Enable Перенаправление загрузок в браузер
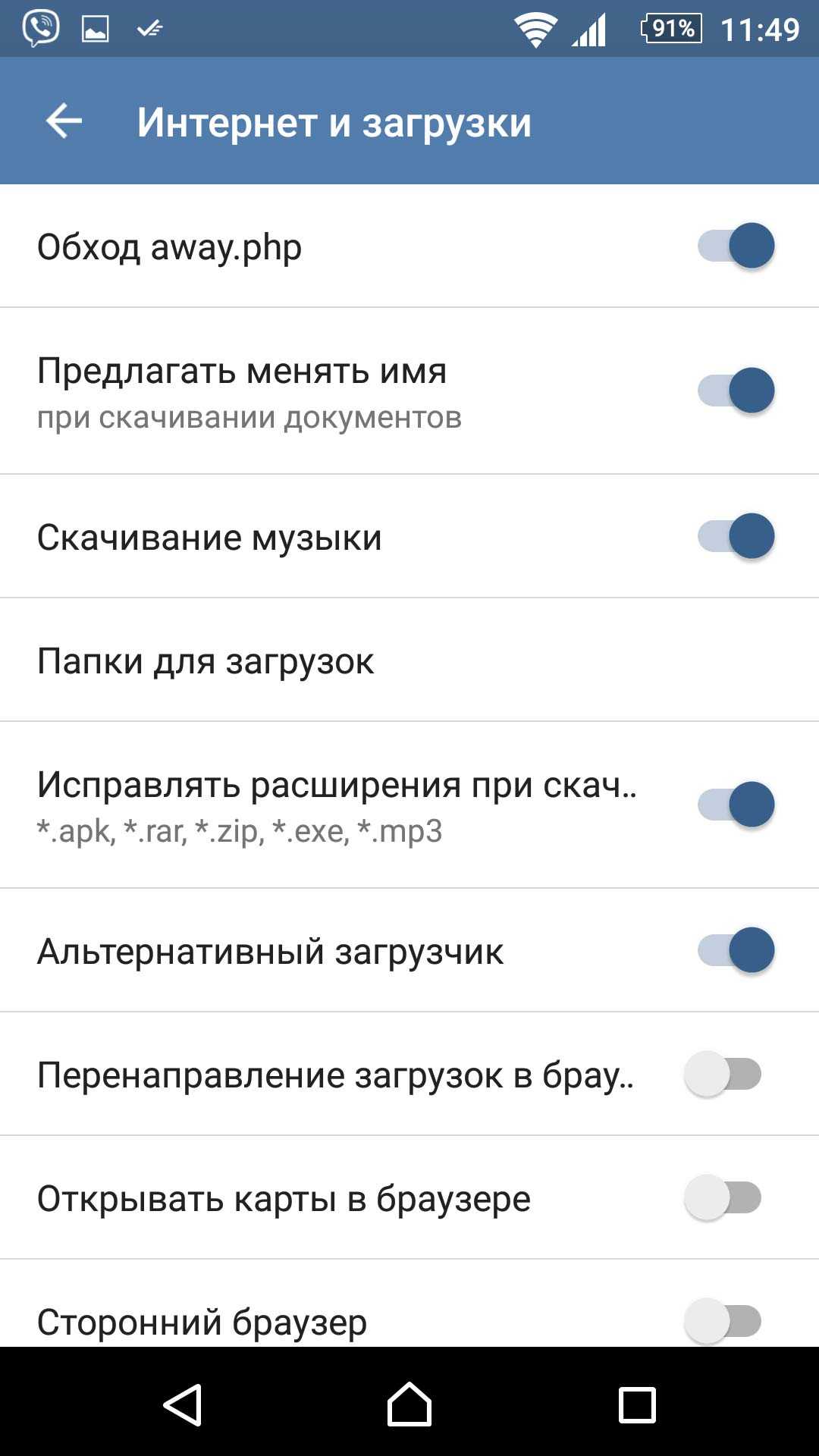 pyautogui.click(x=723, y=1074)
